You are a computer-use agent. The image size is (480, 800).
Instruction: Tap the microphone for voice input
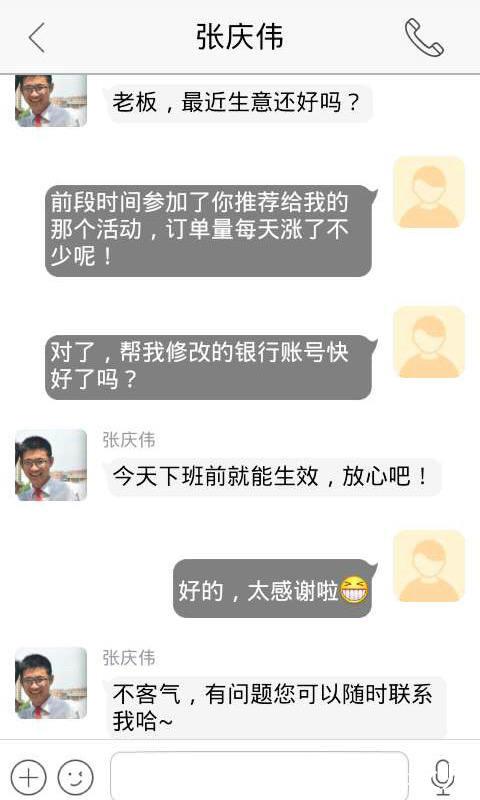pos(442,777)
